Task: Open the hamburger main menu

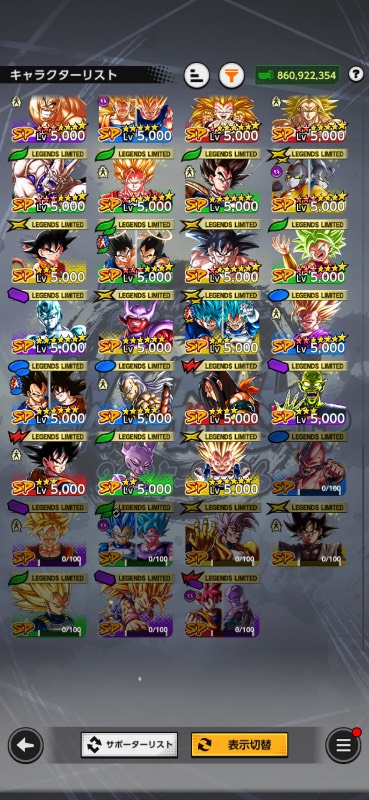Action: click(343, 745)
